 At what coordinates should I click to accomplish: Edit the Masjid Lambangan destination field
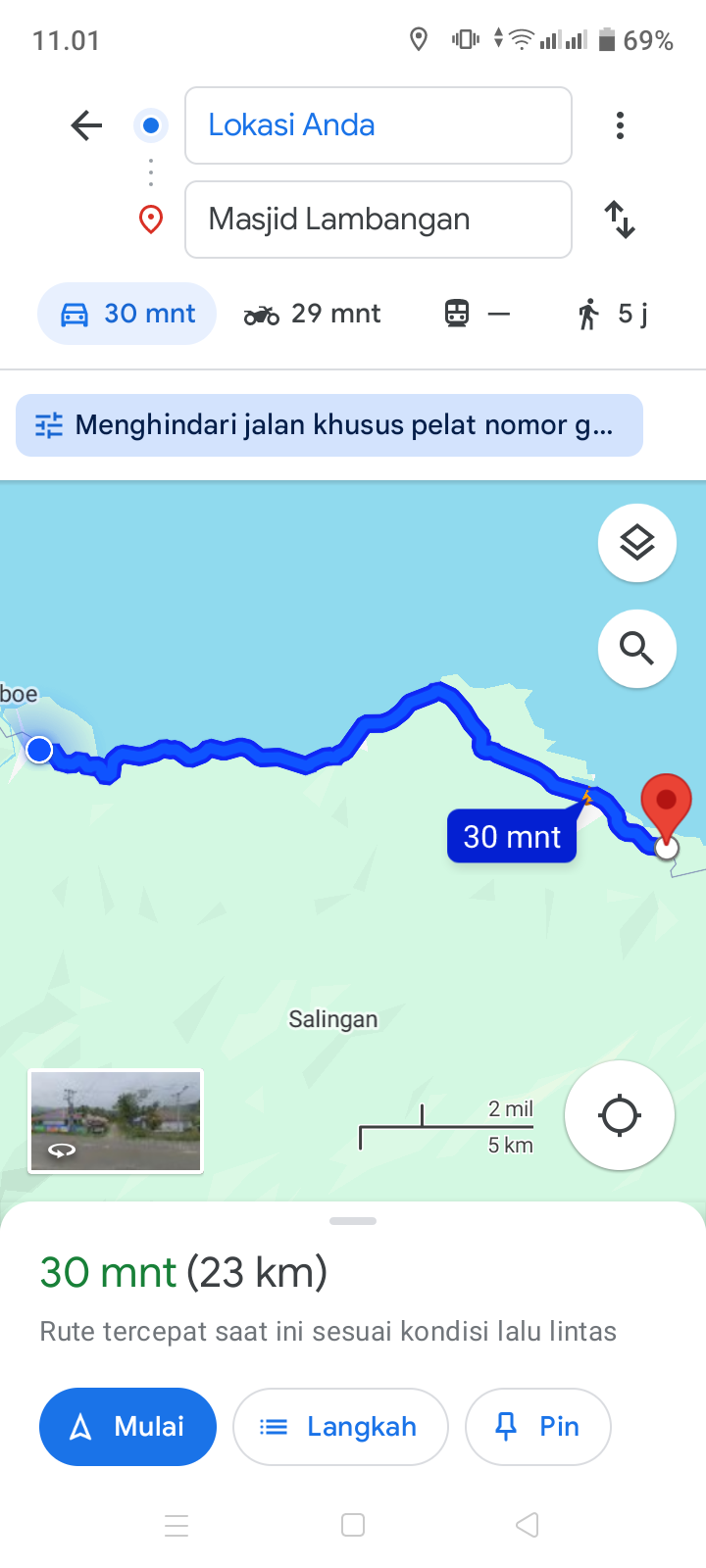click(x=378, y=220)
